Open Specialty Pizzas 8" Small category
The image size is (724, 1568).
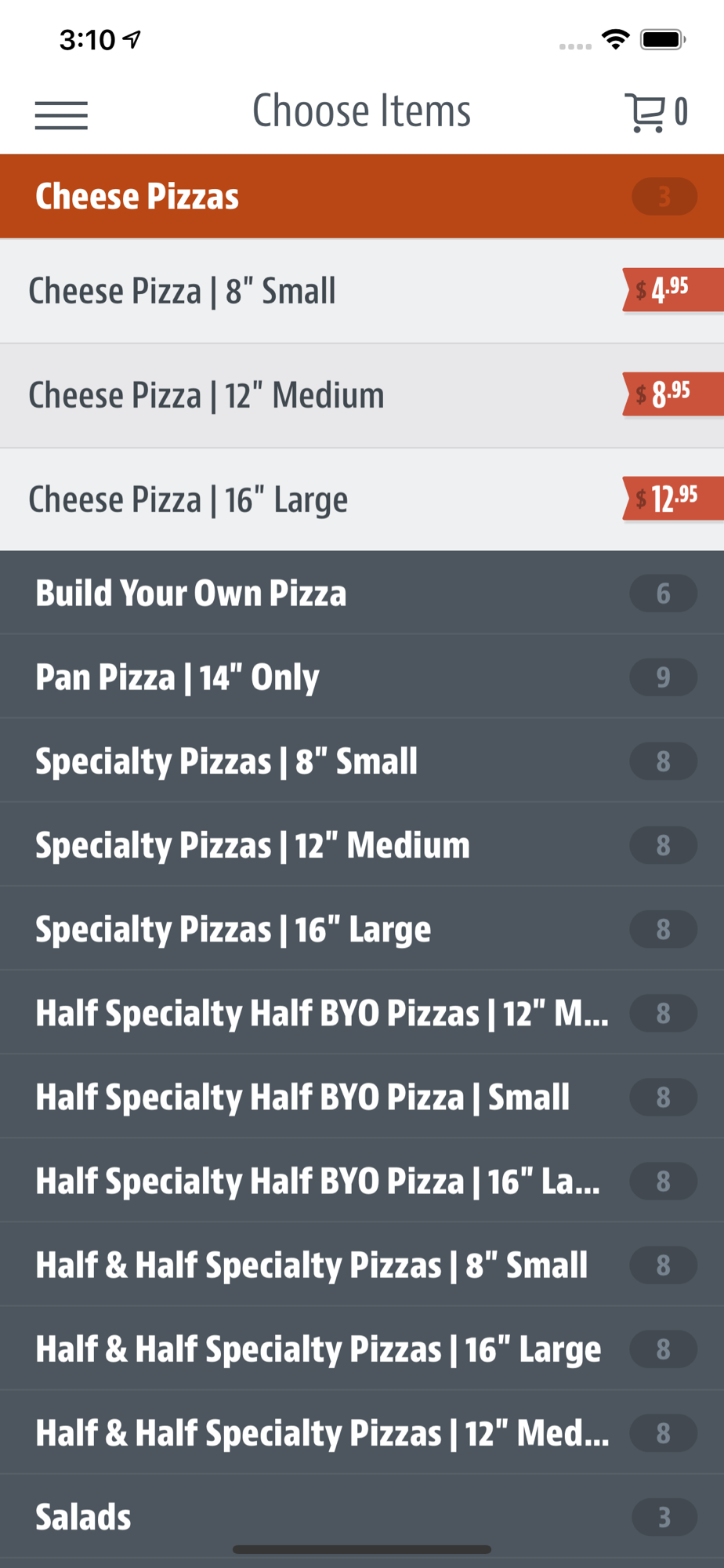click(362, 760)
